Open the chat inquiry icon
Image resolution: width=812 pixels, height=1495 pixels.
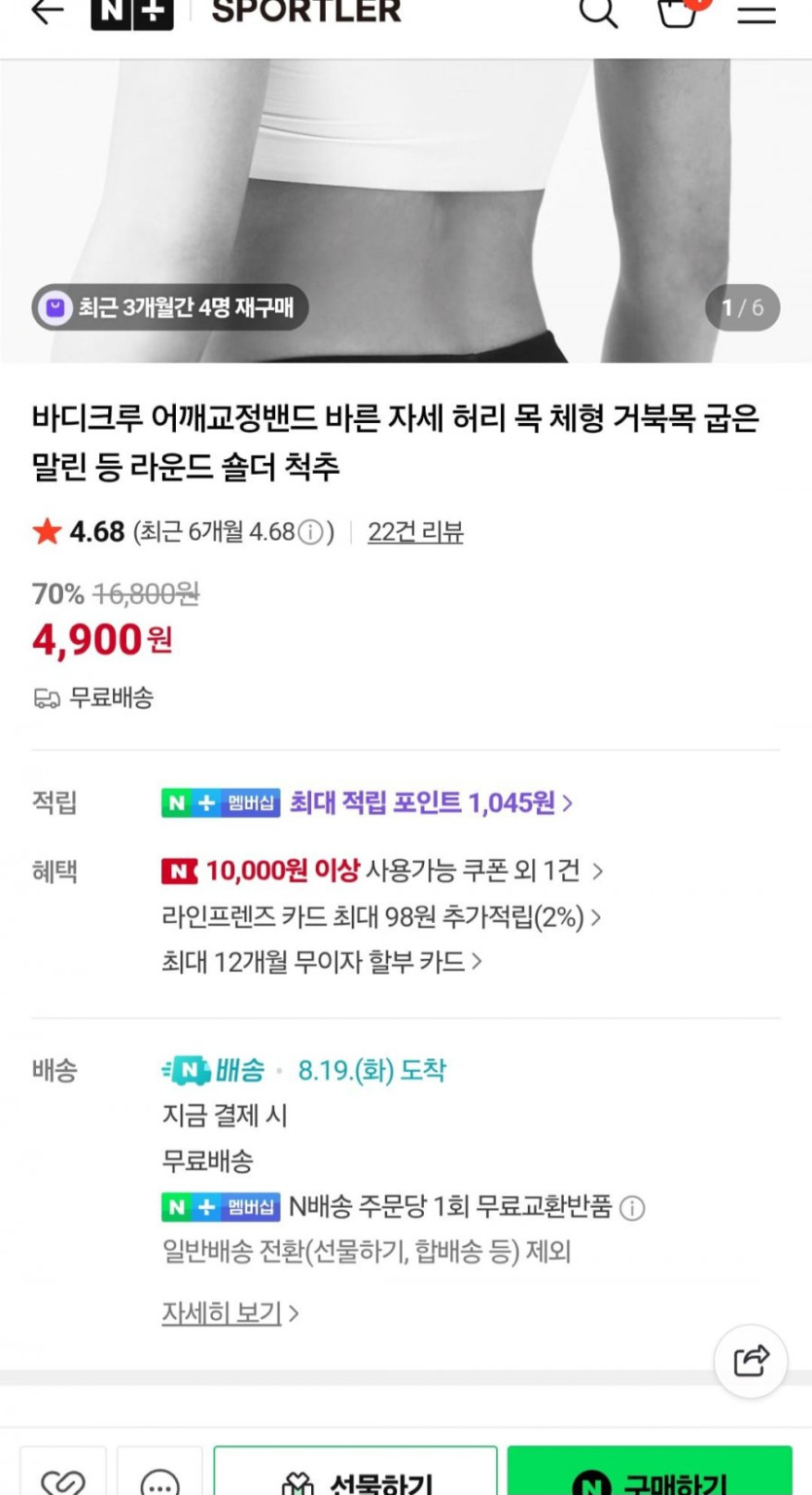[x=159, y=1480]
